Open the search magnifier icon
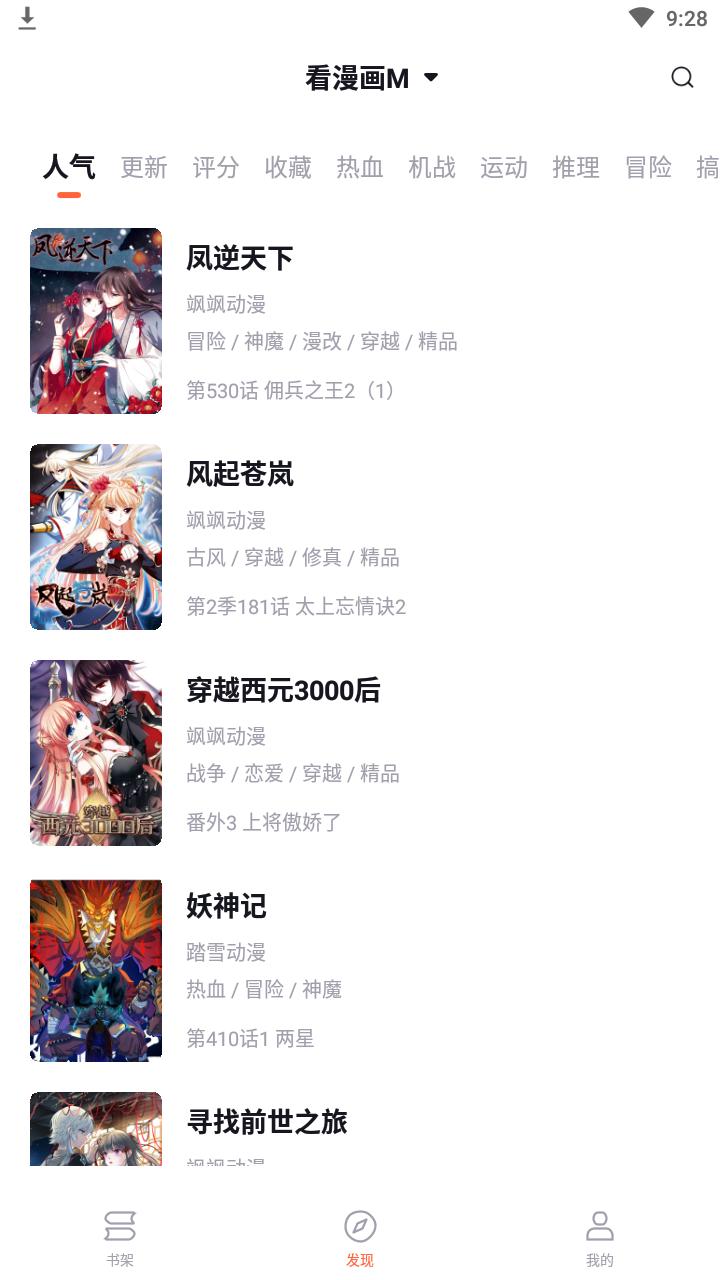Screen dimensions: 720x1280 pos(682,78)
